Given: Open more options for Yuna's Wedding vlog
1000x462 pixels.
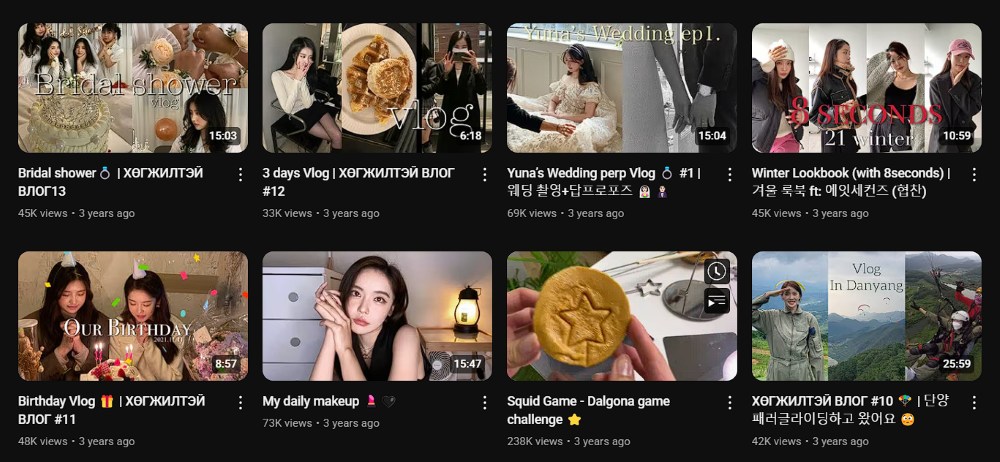Looking at the screenshot, I should point(729,175).
